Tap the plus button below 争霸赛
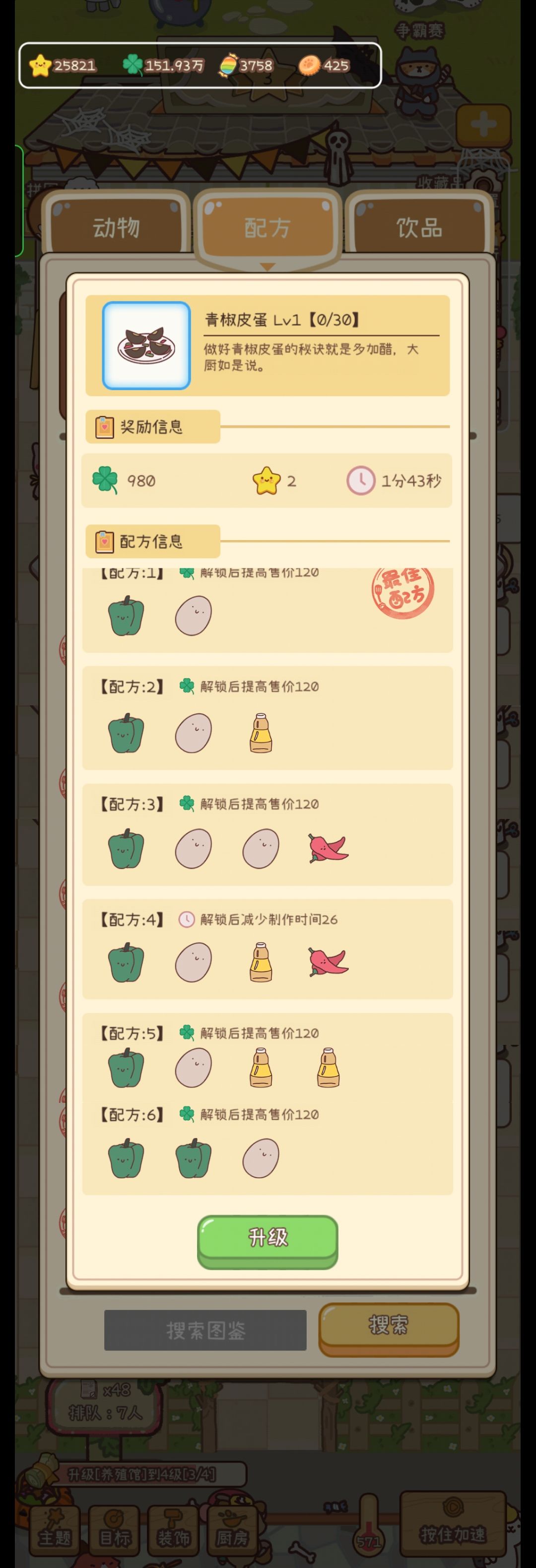 [482, 124]
